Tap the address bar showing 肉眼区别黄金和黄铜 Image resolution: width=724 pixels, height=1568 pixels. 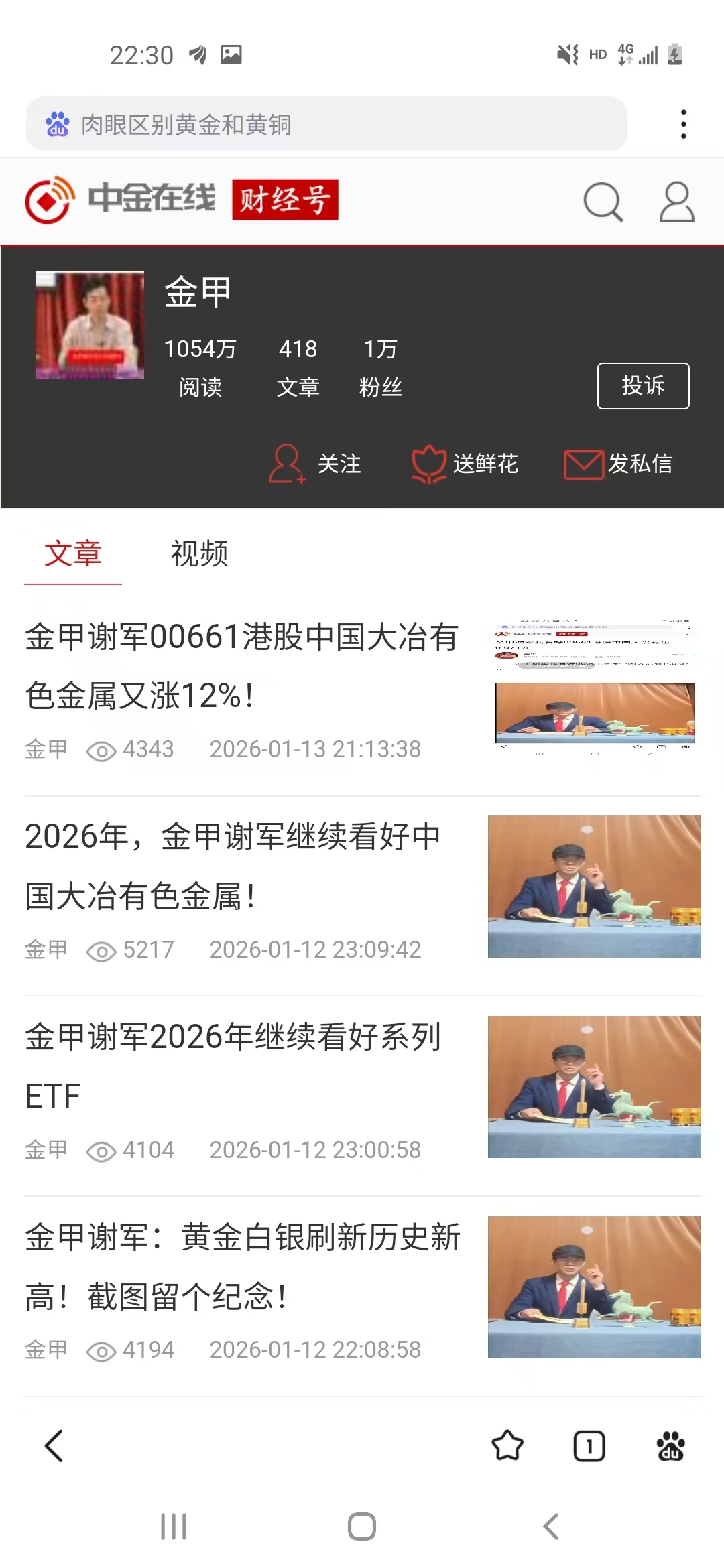(x=326, y=124)
